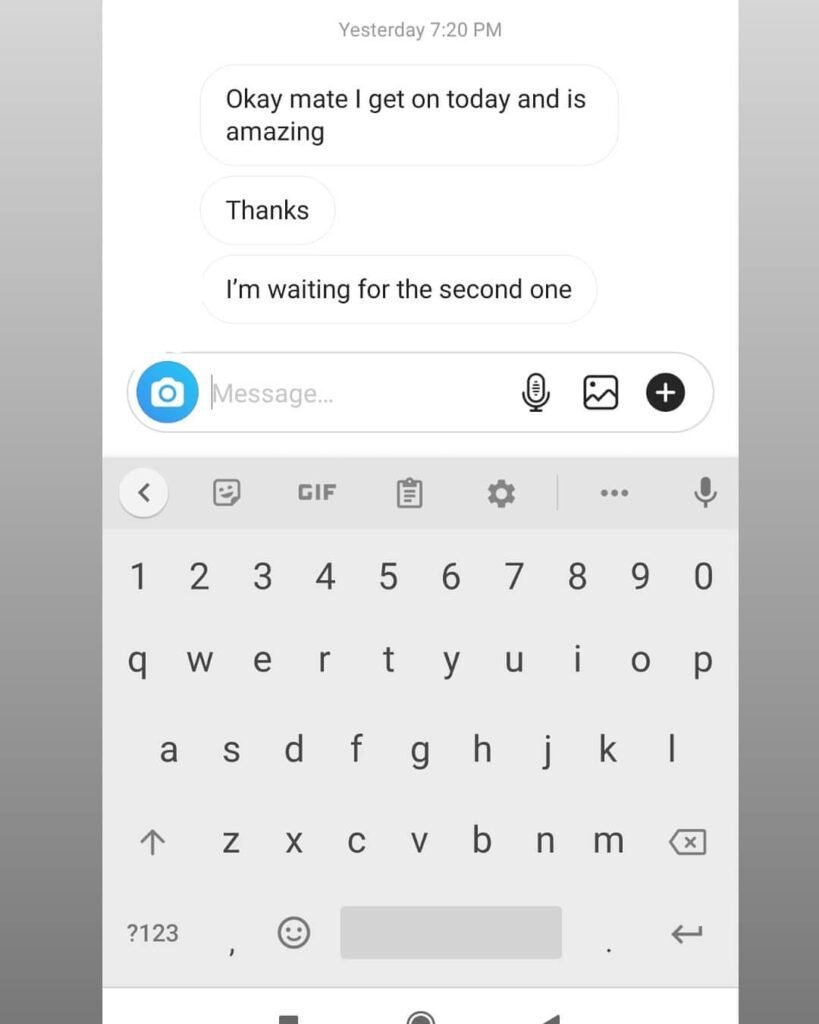Hit the backspace key
This screenshot has height=1024, width=819.
tap(687, 842)
